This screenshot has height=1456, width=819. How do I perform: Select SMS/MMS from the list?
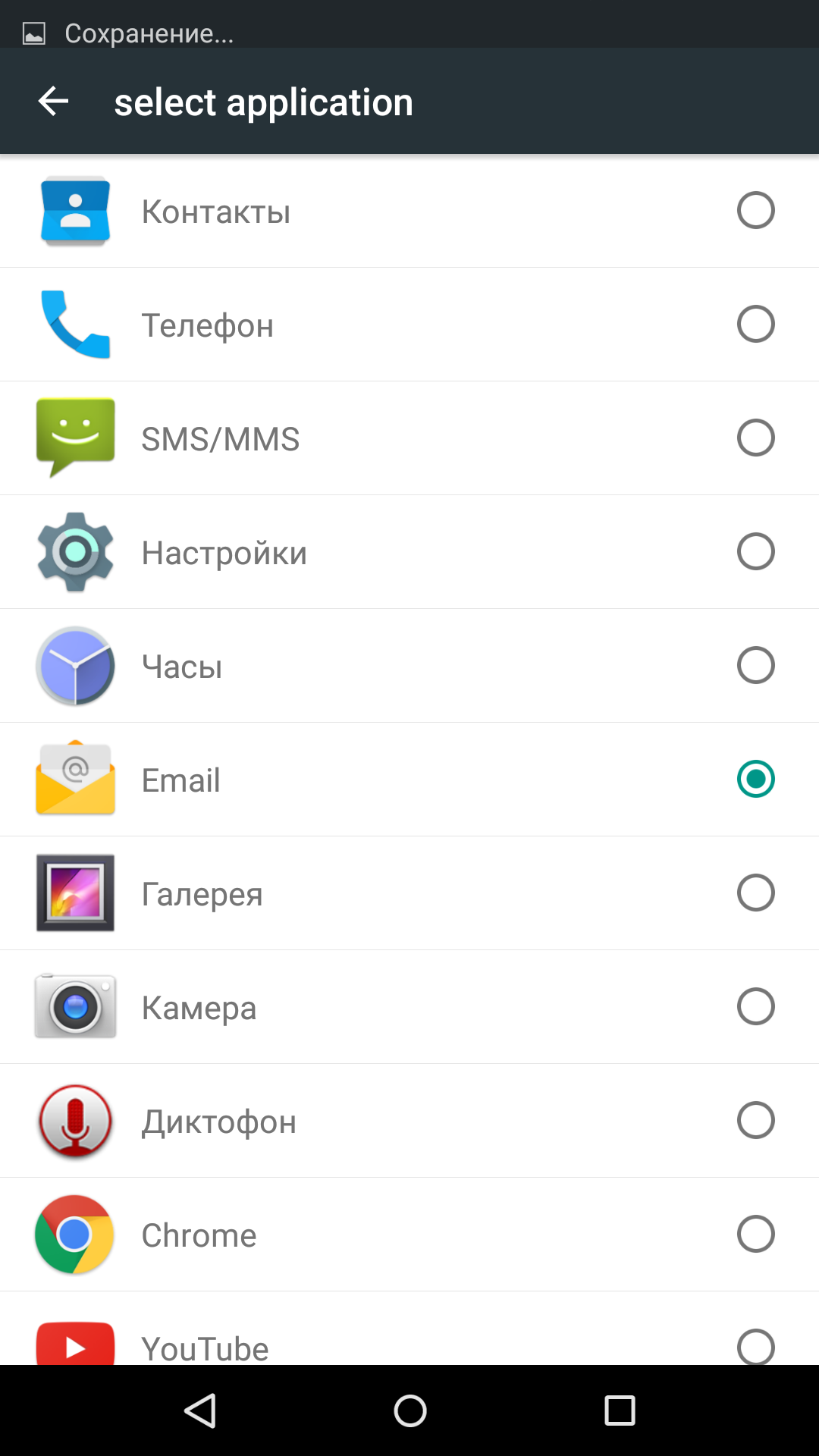(409, 438)
